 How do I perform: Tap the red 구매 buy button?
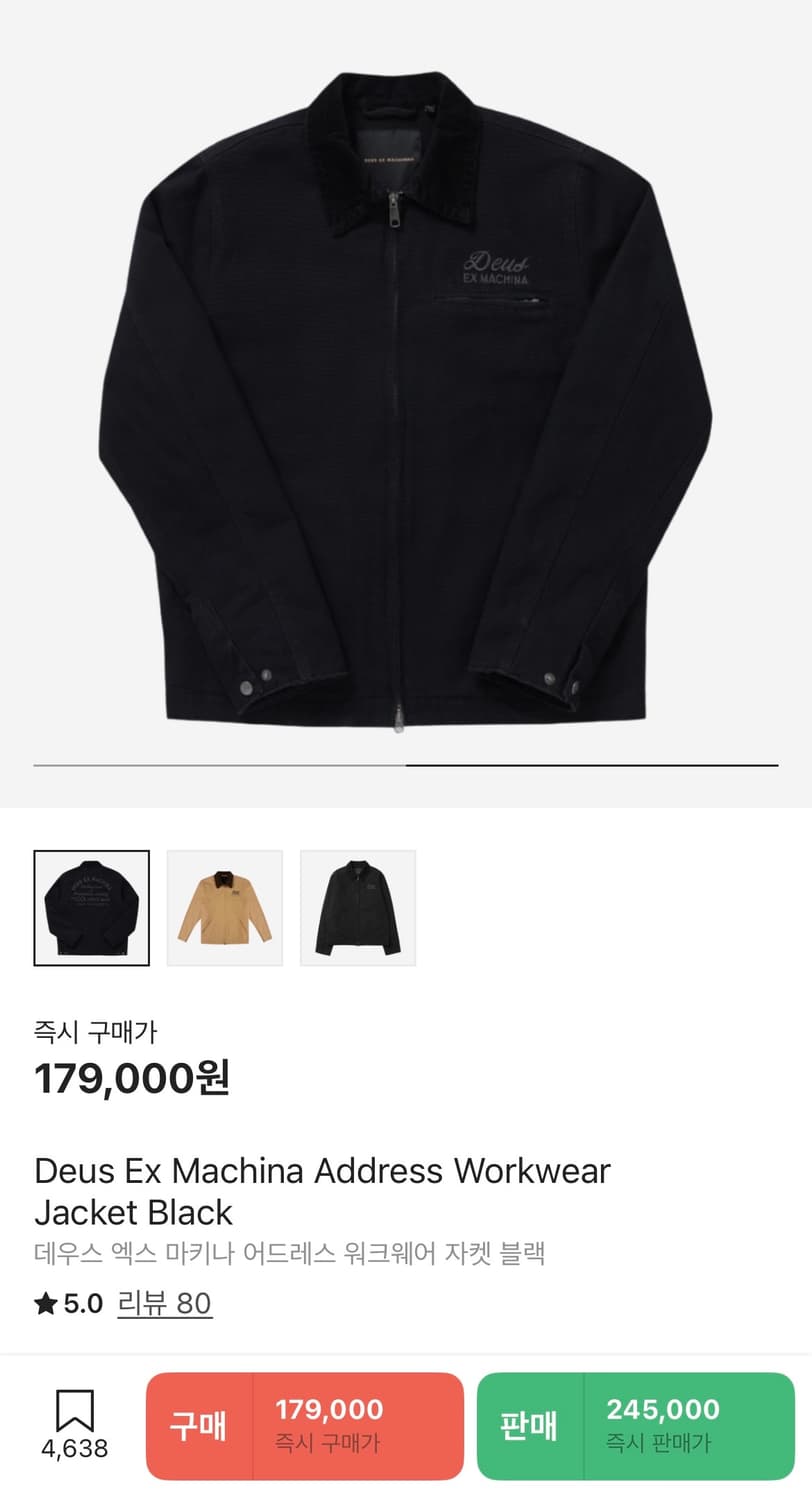point(305,1426)
